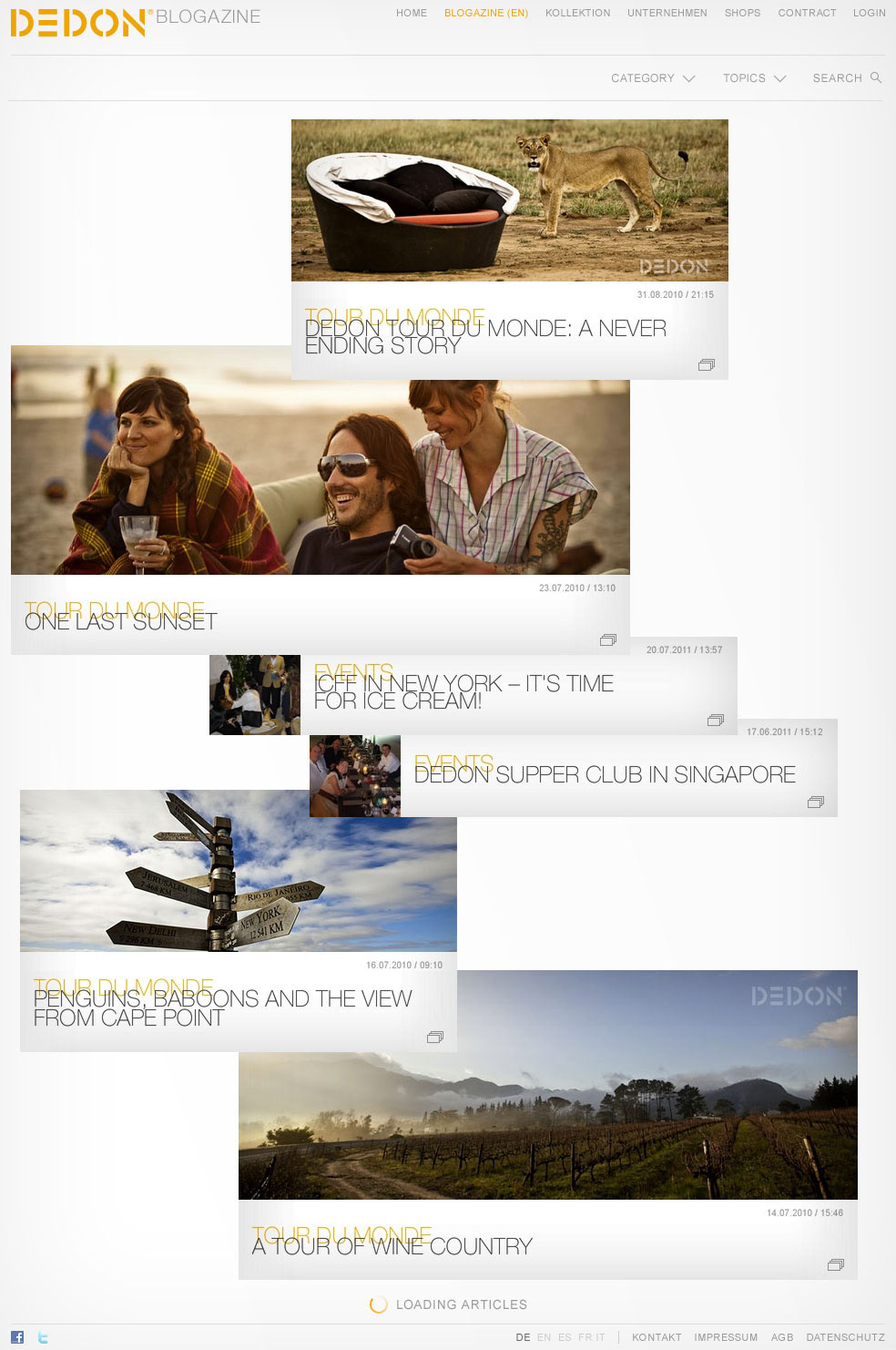The width and height of the screenshot is (896, 1350).
Task: Open Penguins, Baboons and Cape Point article
Action: point(222,1007)
